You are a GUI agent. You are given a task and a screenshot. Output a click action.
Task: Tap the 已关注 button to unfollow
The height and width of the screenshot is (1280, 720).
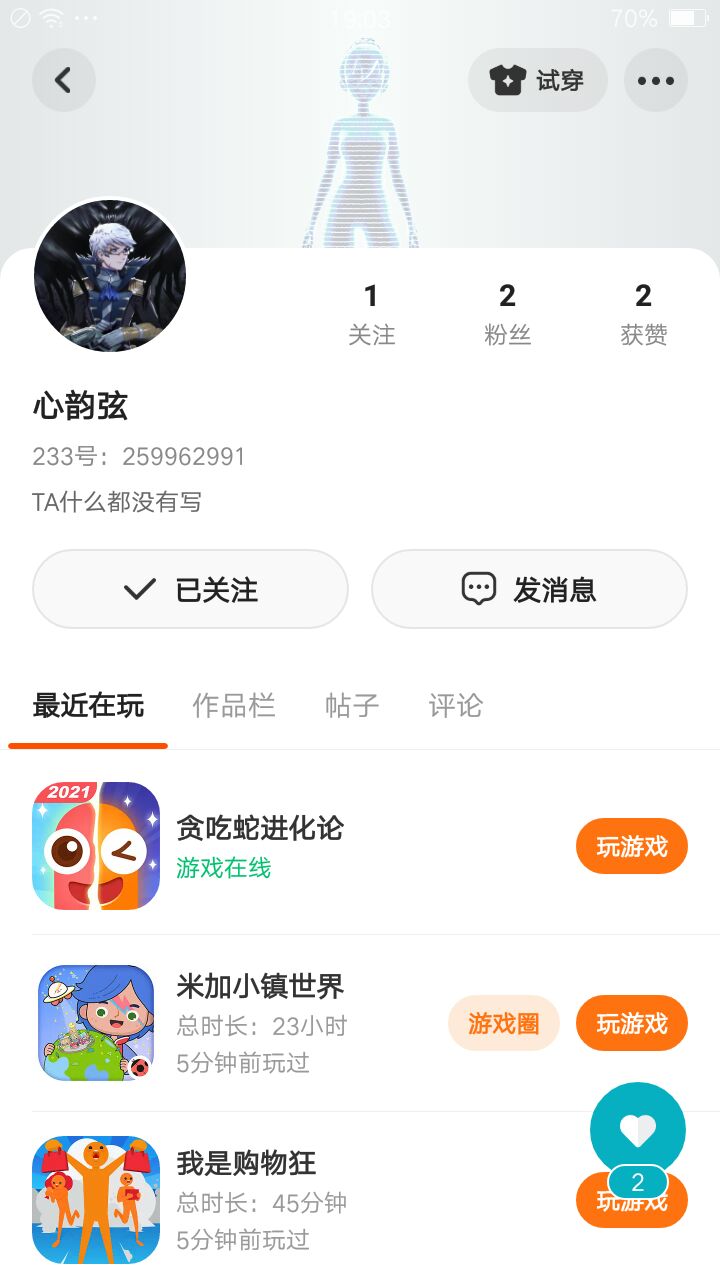click(x=190, y=589)
